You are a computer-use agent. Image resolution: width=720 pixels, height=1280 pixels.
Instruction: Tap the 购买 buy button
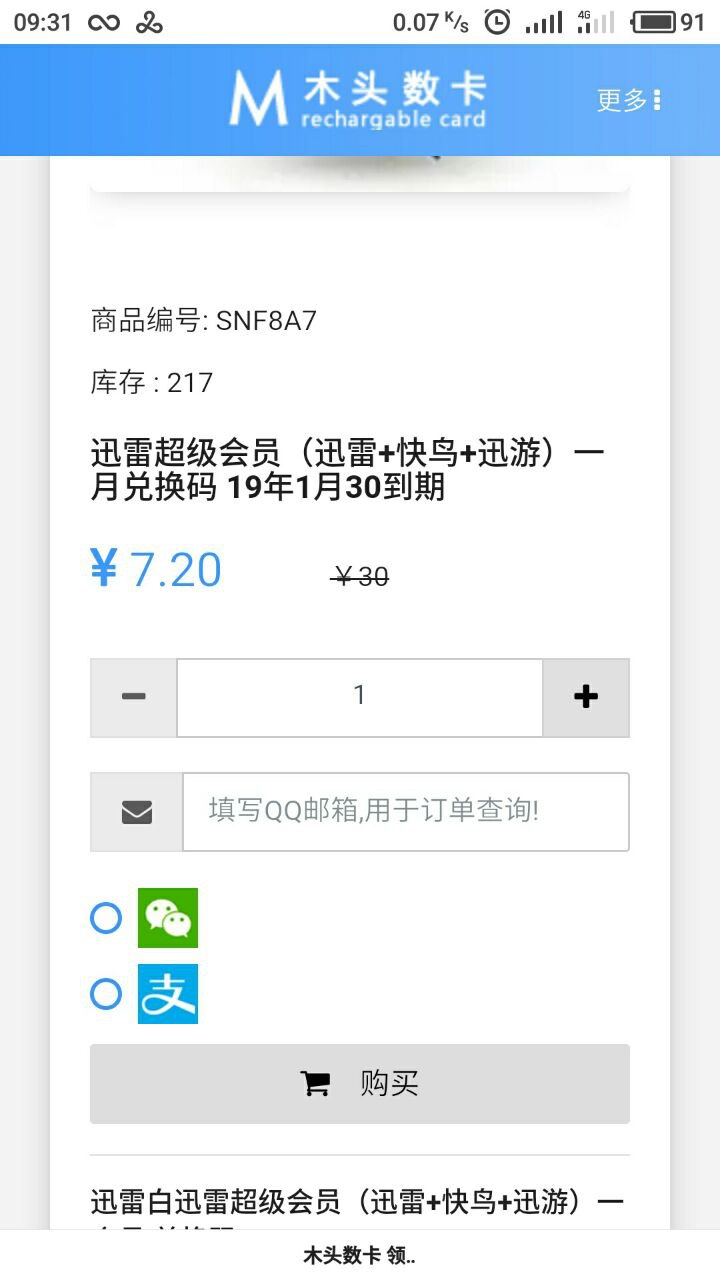(x=360, y=1084)
